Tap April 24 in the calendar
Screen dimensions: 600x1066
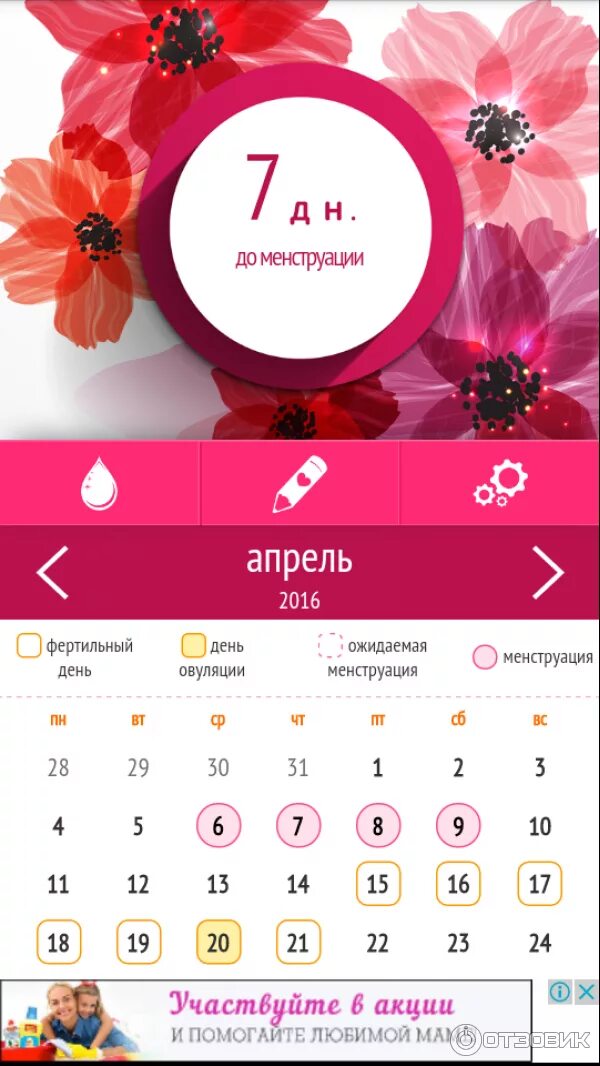point(540,943)
